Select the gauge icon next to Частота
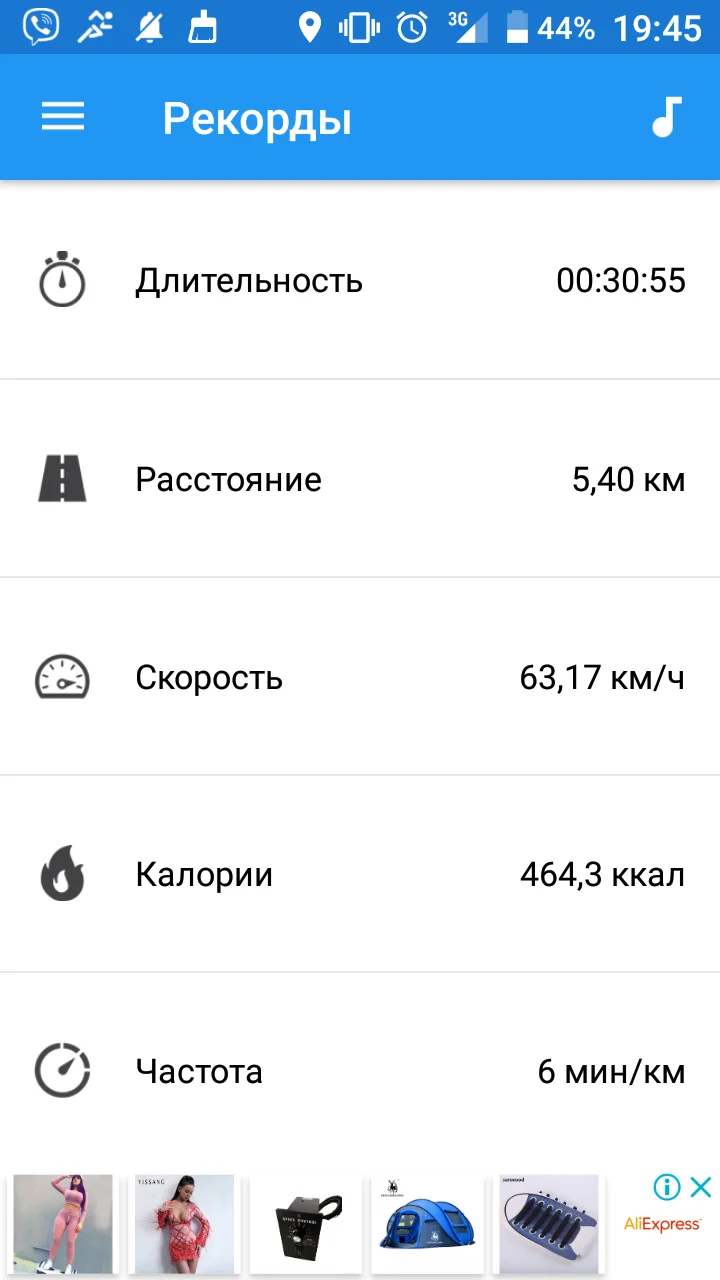720x1280 pixels. click(x=62, y=1070)
